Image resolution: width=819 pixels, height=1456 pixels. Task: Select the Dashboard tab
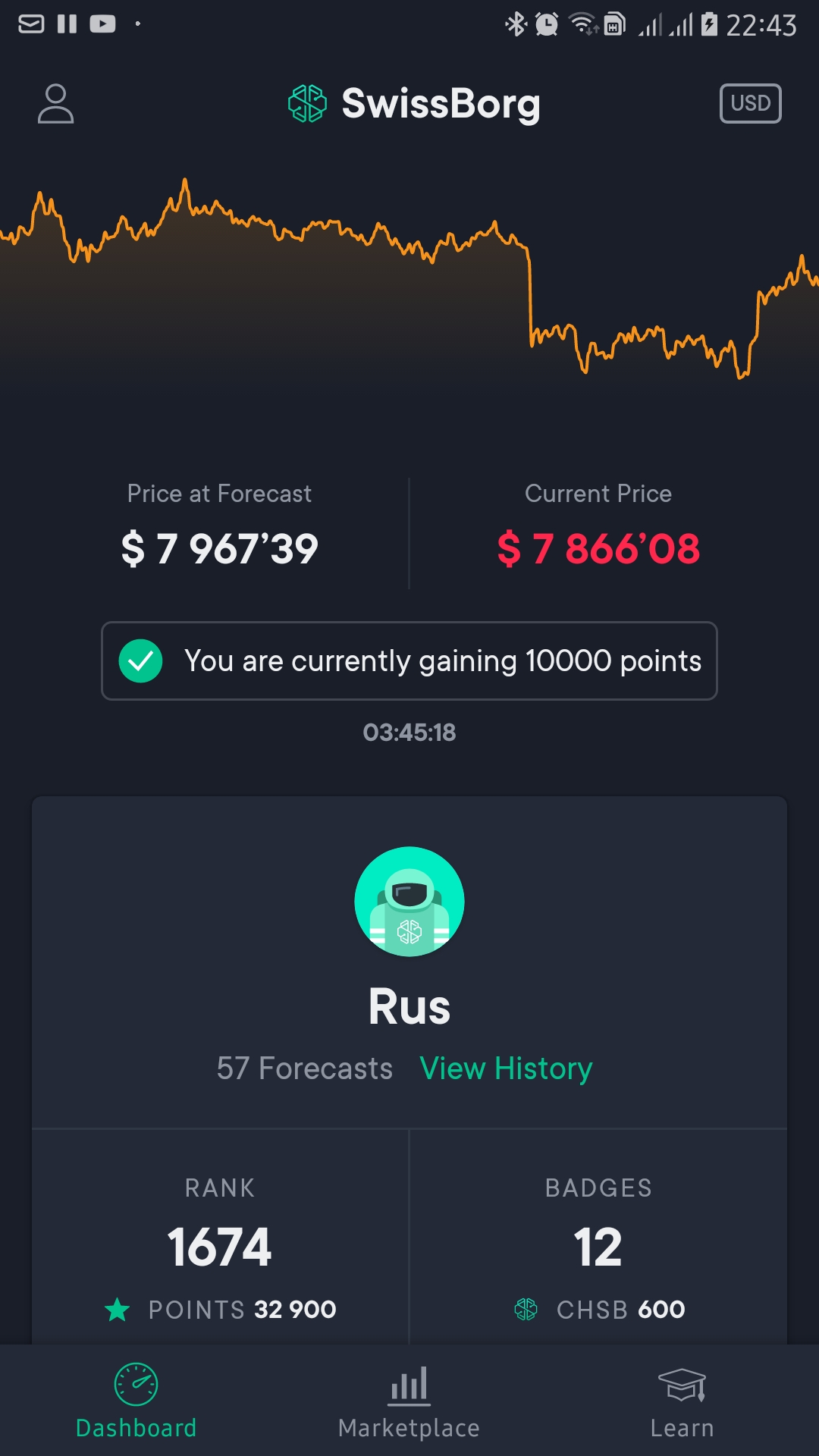coord(136,1401)
